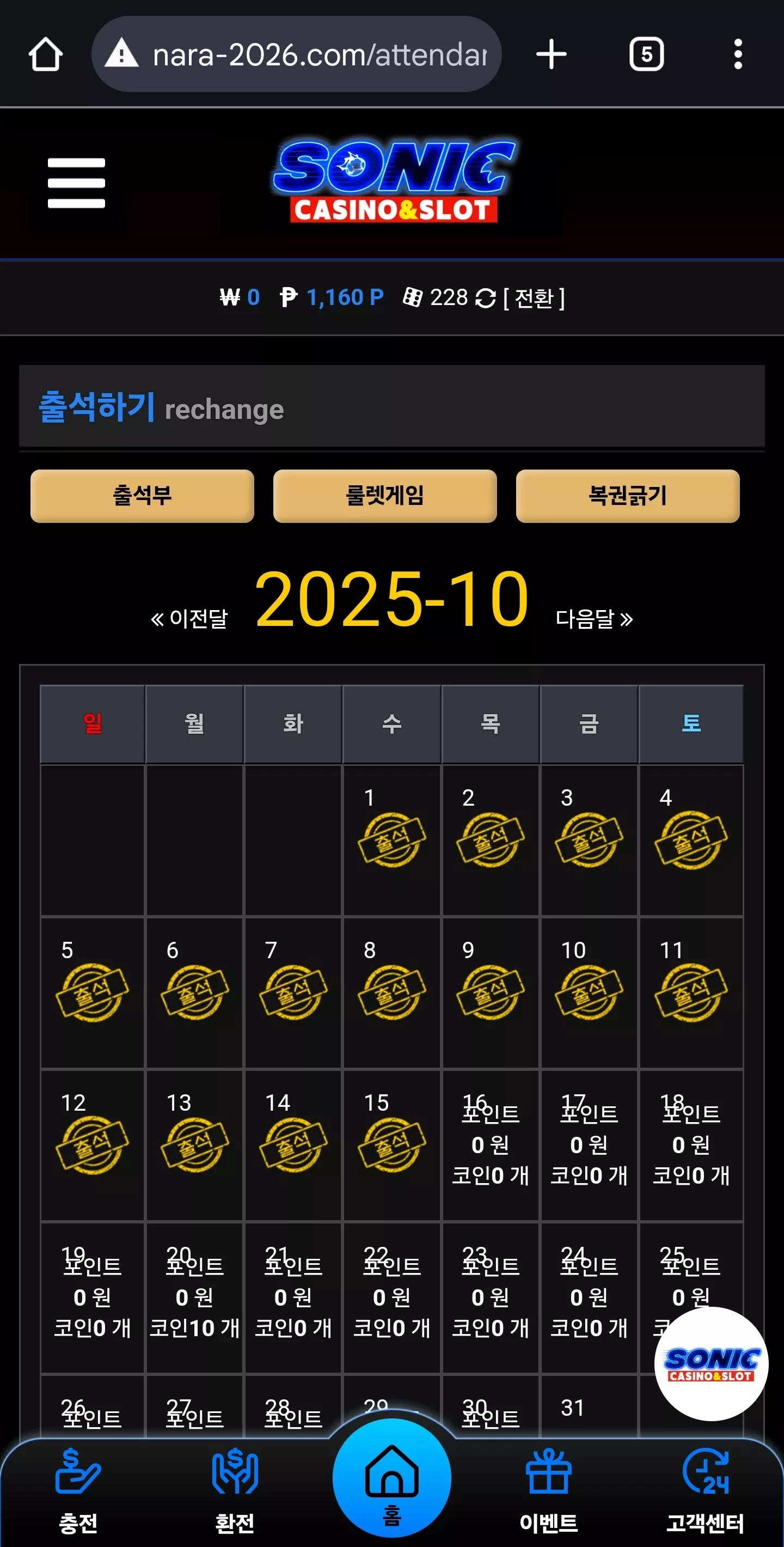Image resolution: width=784 pixels, height=1547 pixels.
Task: Tap the nara-2026.com address bar
Action: point(297,54)
